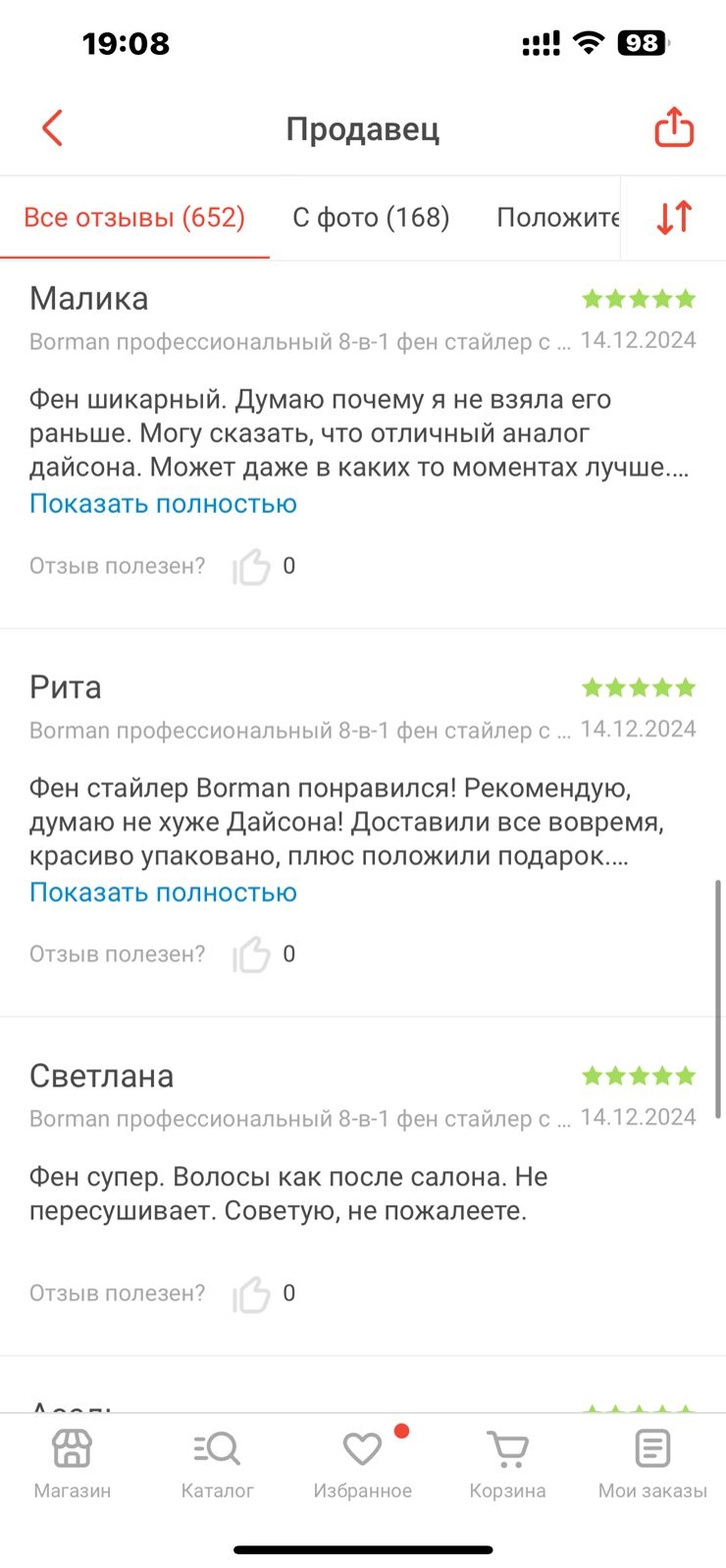Go to Избранное favorites
Viewport: 726px width, 1568px height.
pyautogui.click(x=362, y=1464)
